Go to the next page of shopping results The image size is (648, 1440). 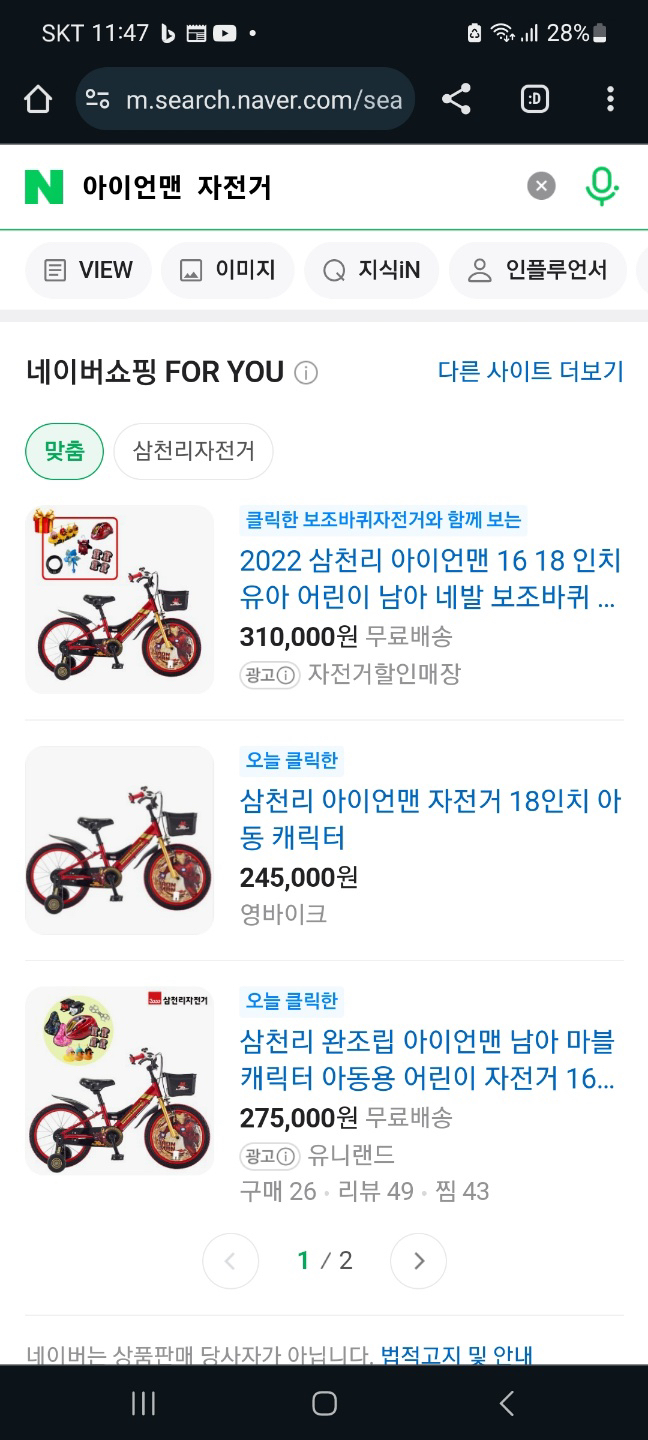418,1261
